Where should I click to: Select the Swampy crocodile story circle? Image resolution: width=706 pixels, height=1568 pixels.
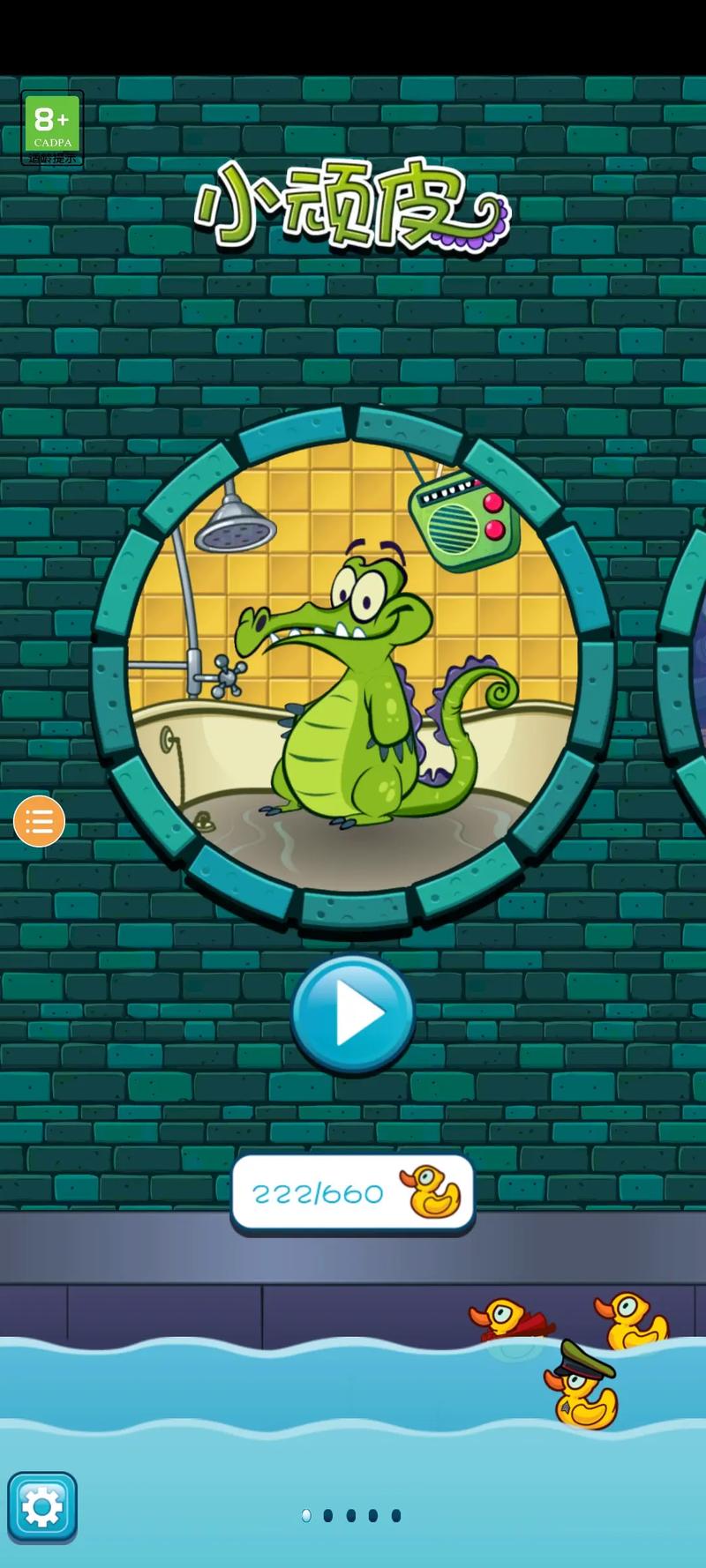coord(353,670)
